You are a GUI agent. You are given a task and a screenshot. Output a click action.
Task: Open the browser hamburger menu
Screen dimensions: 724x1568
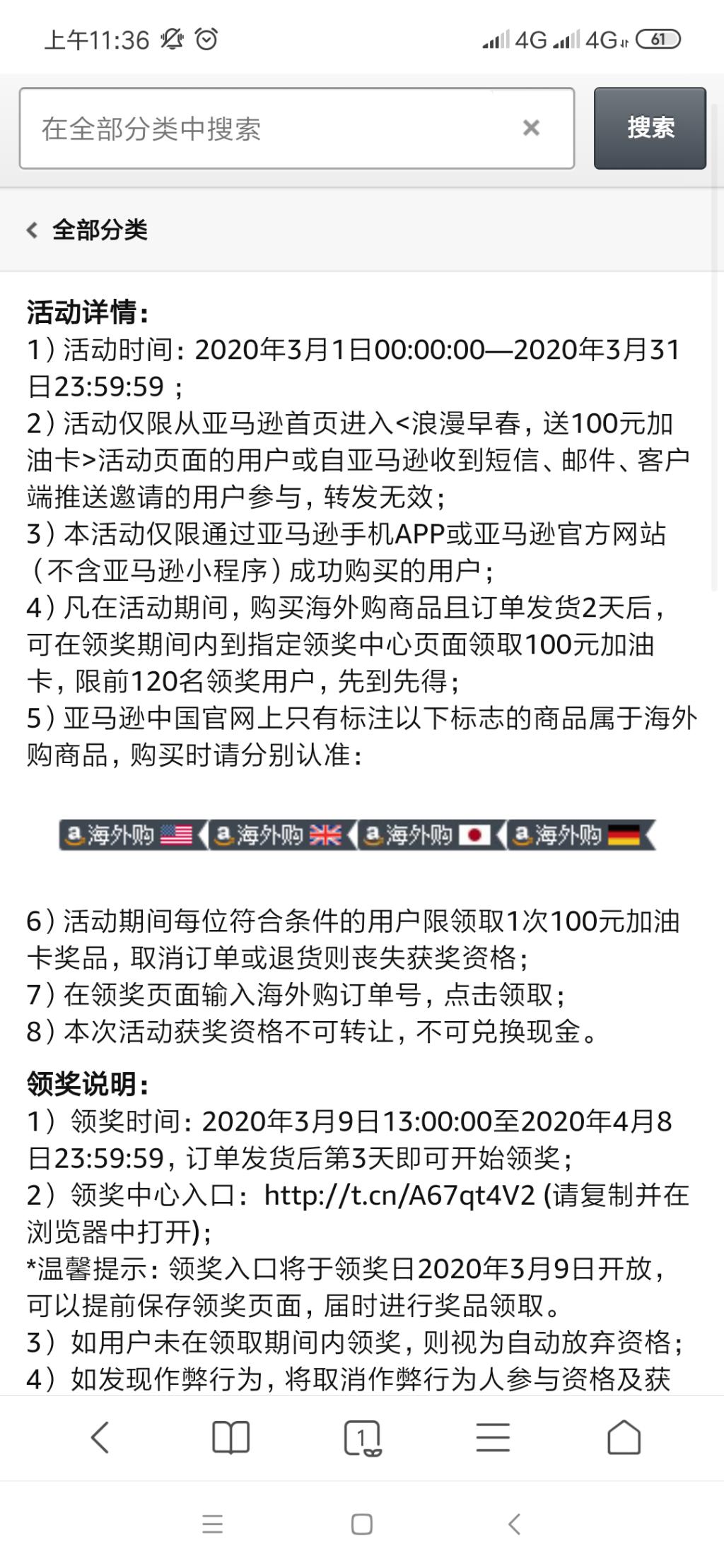pos(493,1437)
